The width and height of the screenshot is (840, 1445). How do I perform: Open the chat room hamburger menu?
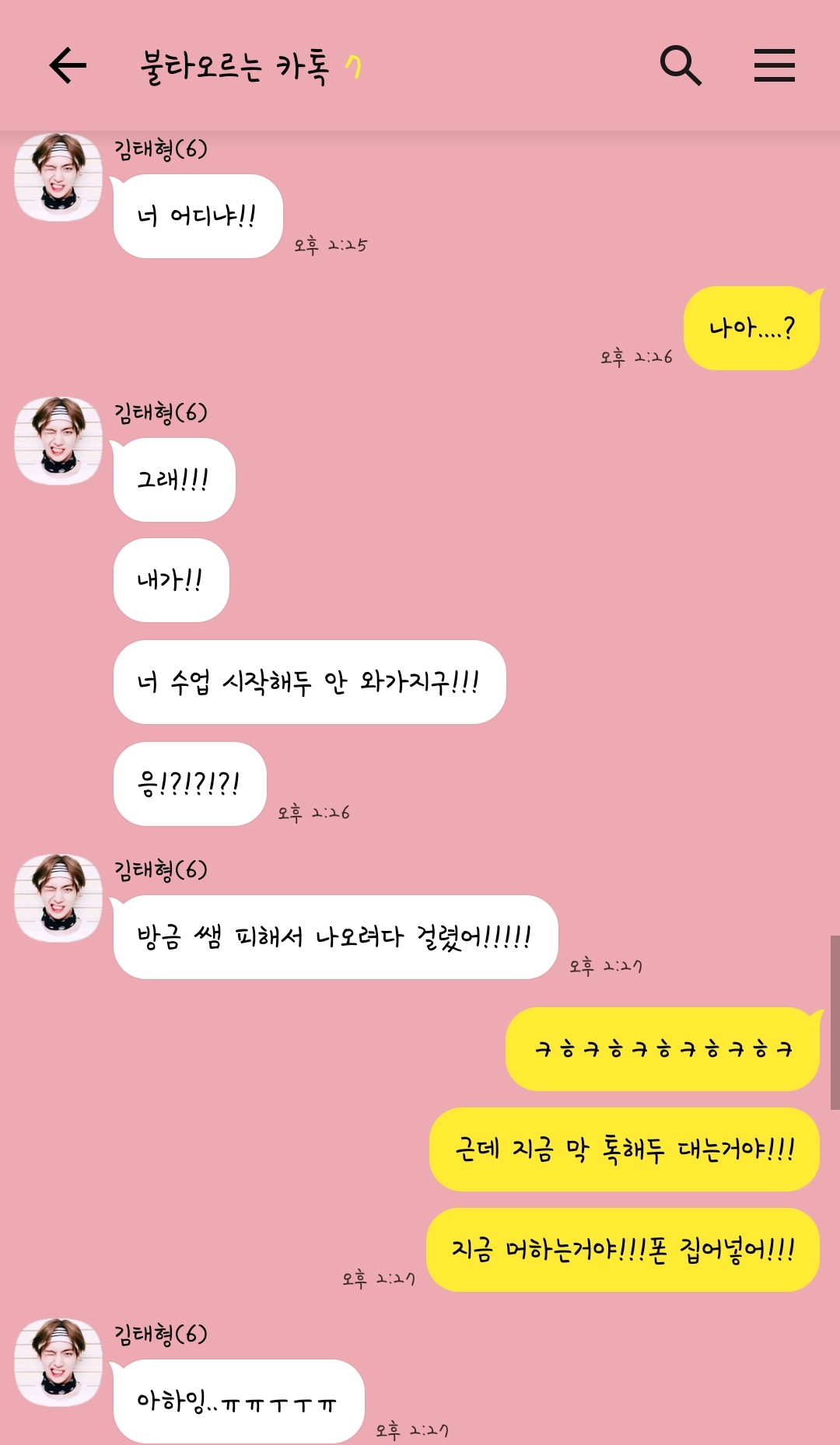(x=774, y=65)
